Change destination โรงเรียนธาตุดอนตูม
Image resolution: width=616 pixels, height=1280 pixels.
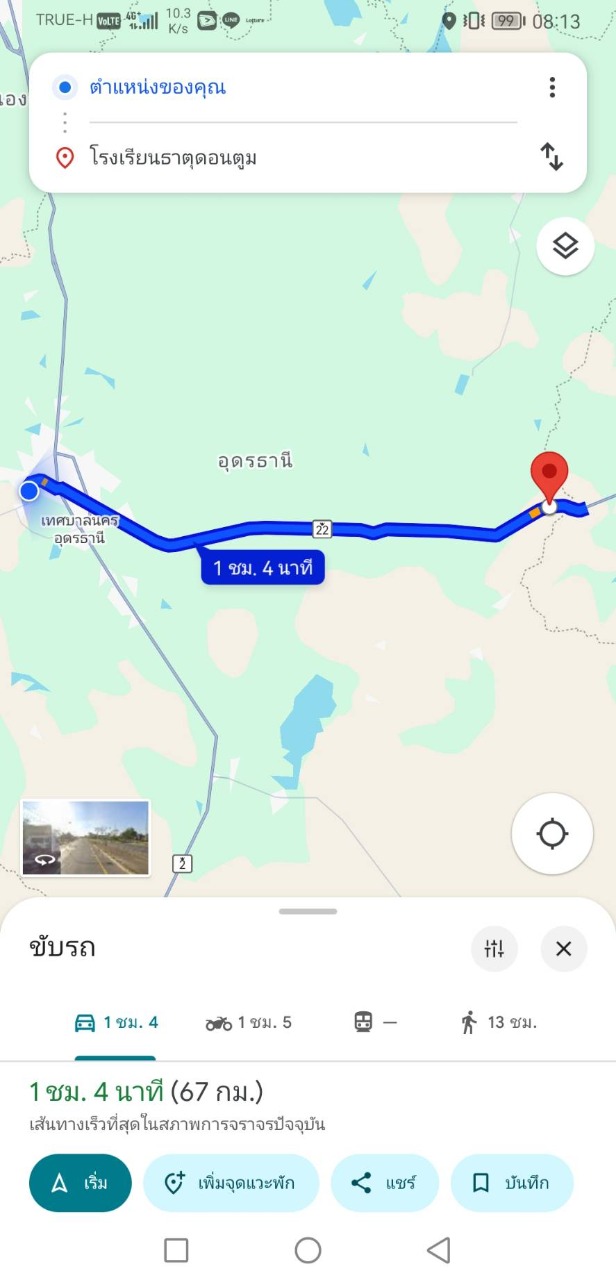(x=300, y=158)
